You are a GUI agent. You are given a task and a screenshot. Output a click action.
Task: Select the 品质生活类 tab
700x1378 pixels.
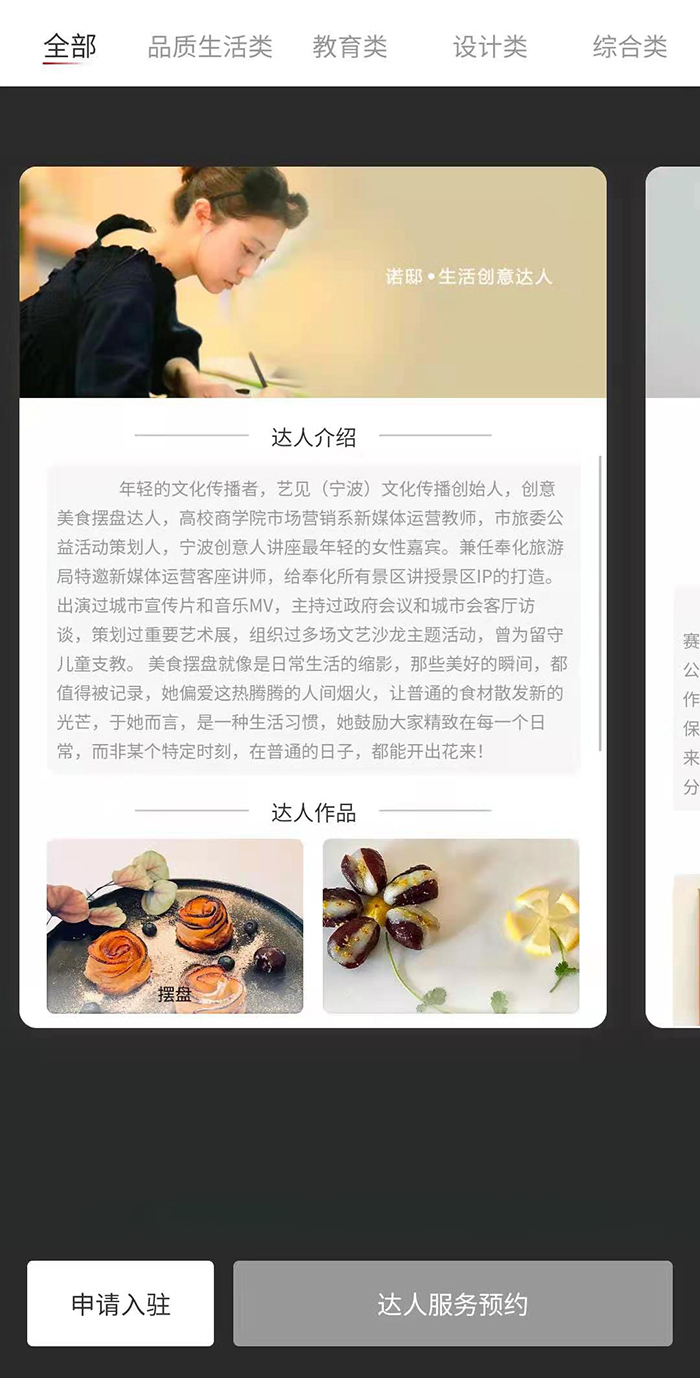tap(210, 46)
